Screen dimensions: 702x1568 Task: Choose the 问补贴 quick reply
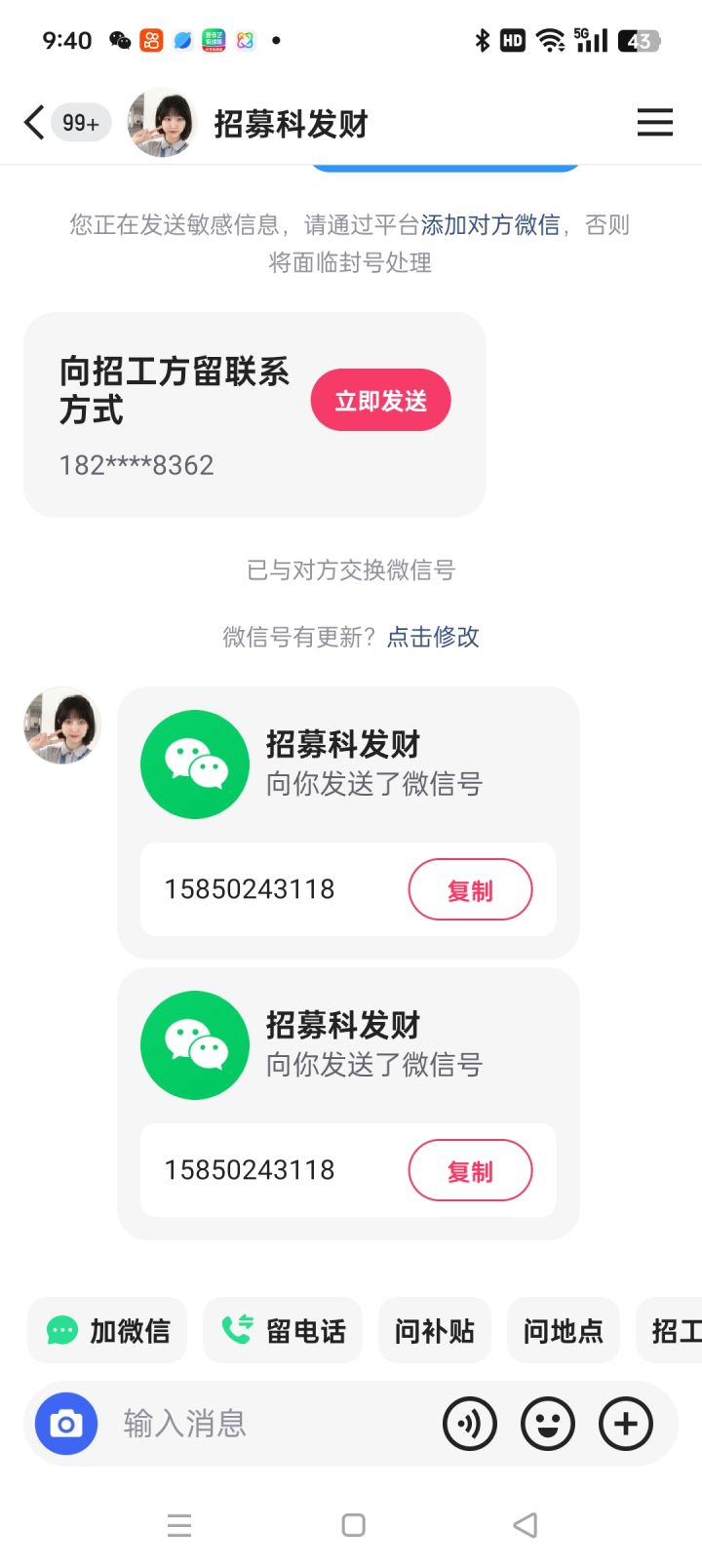435,1330
